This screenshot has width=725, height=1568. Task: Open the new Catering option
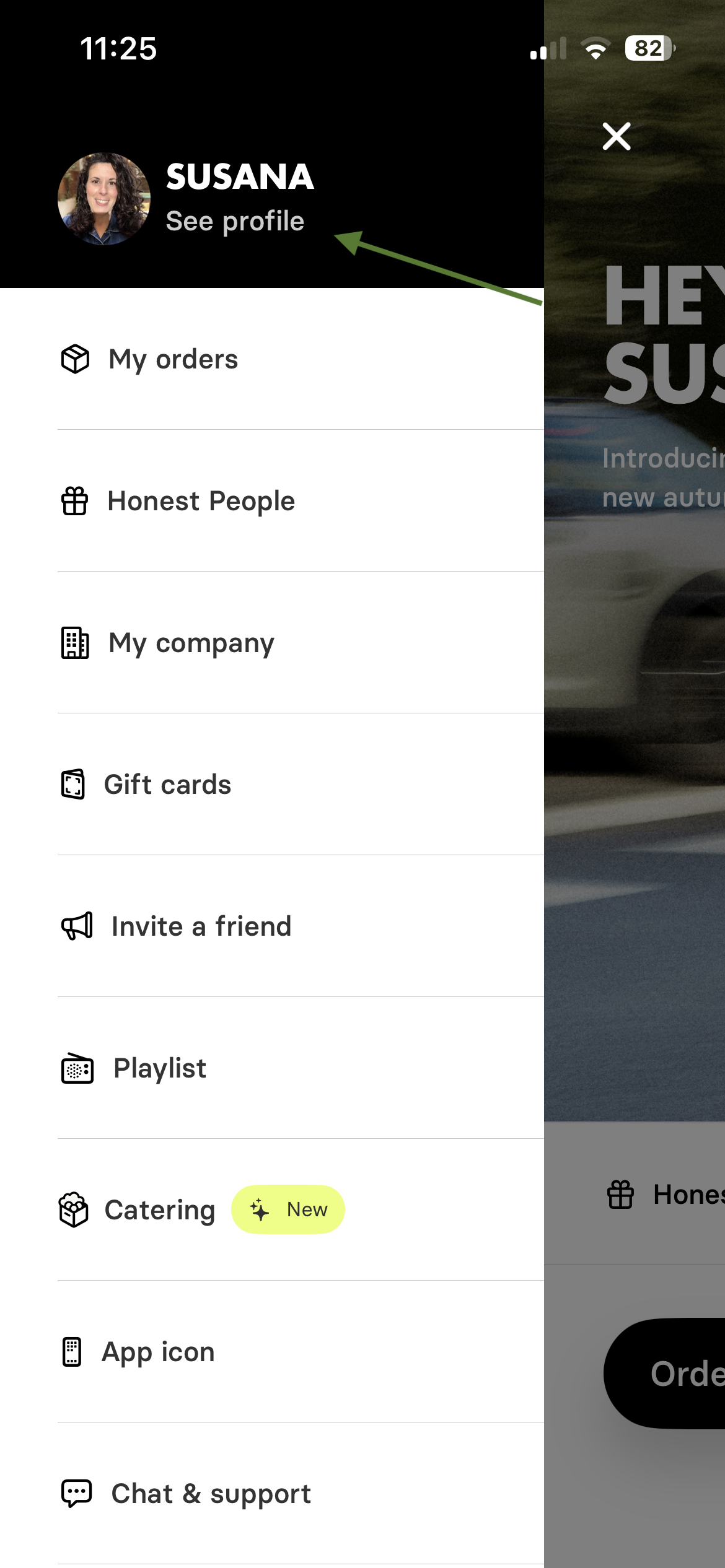coord(160,1210)
